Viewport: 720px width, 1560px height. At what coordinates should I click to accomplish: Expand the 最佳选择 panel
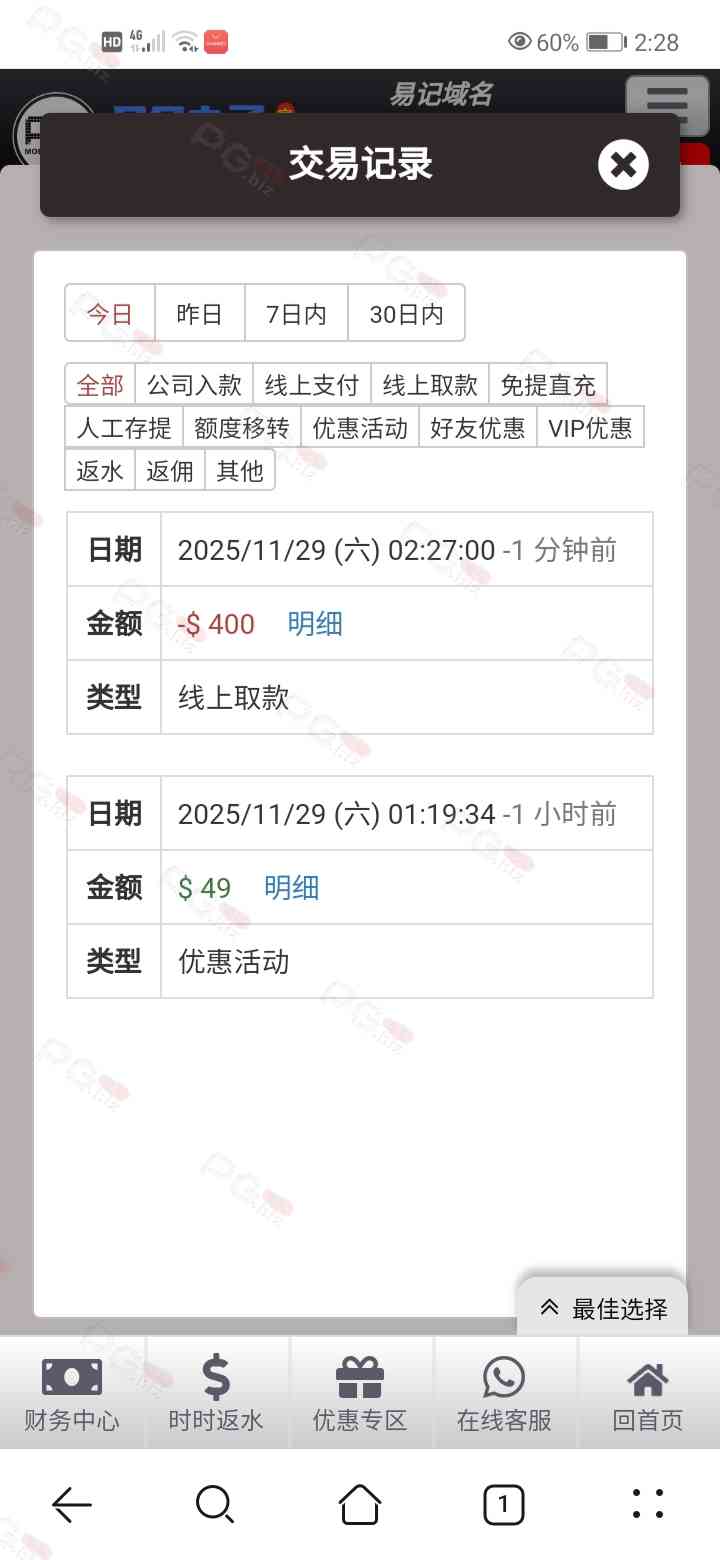click(603, 1308)
